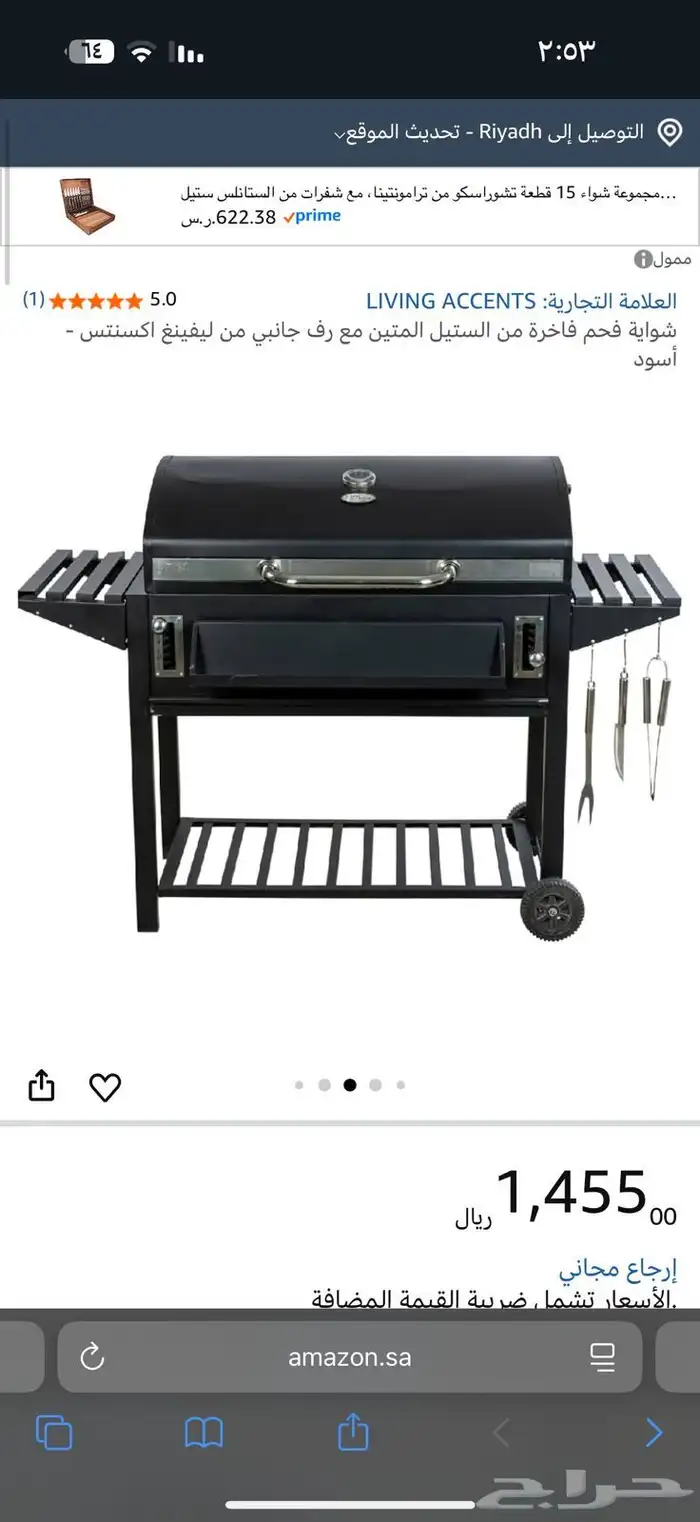Tap the amazon.sa address bar

point(349,1357)
